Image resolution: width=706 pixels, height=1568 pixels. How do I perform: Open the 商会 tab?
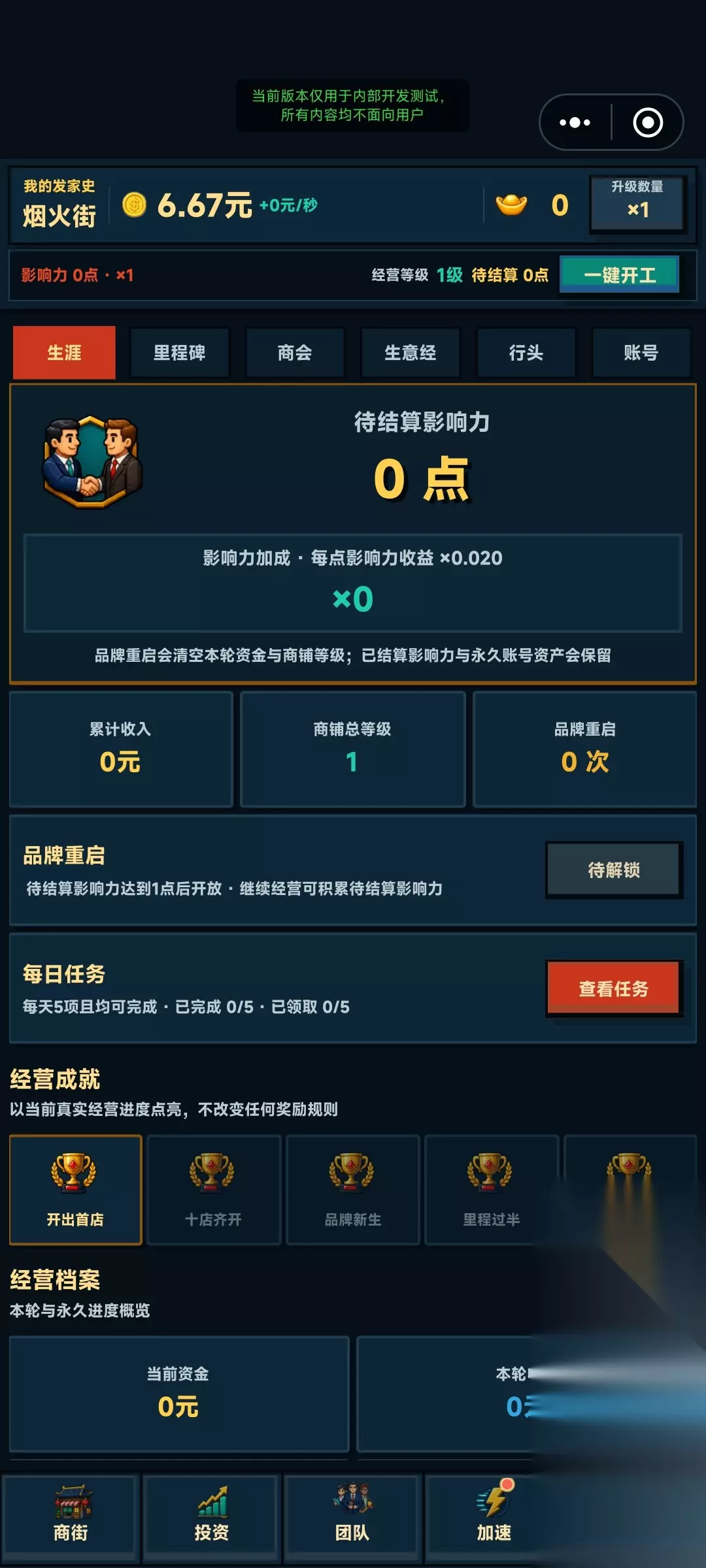[295, 353]
